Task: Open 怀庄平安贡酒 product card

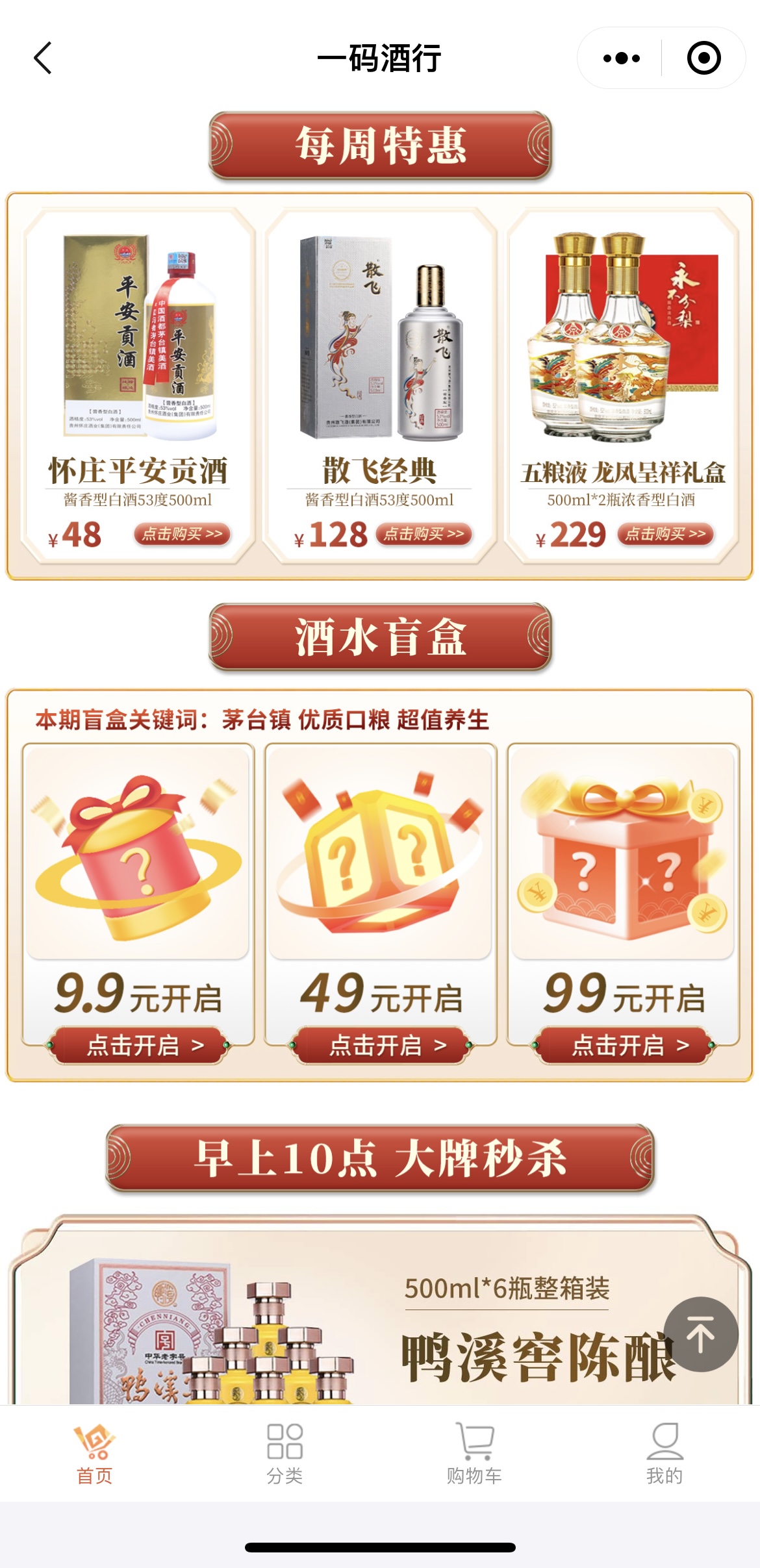Action: [138, 364]
